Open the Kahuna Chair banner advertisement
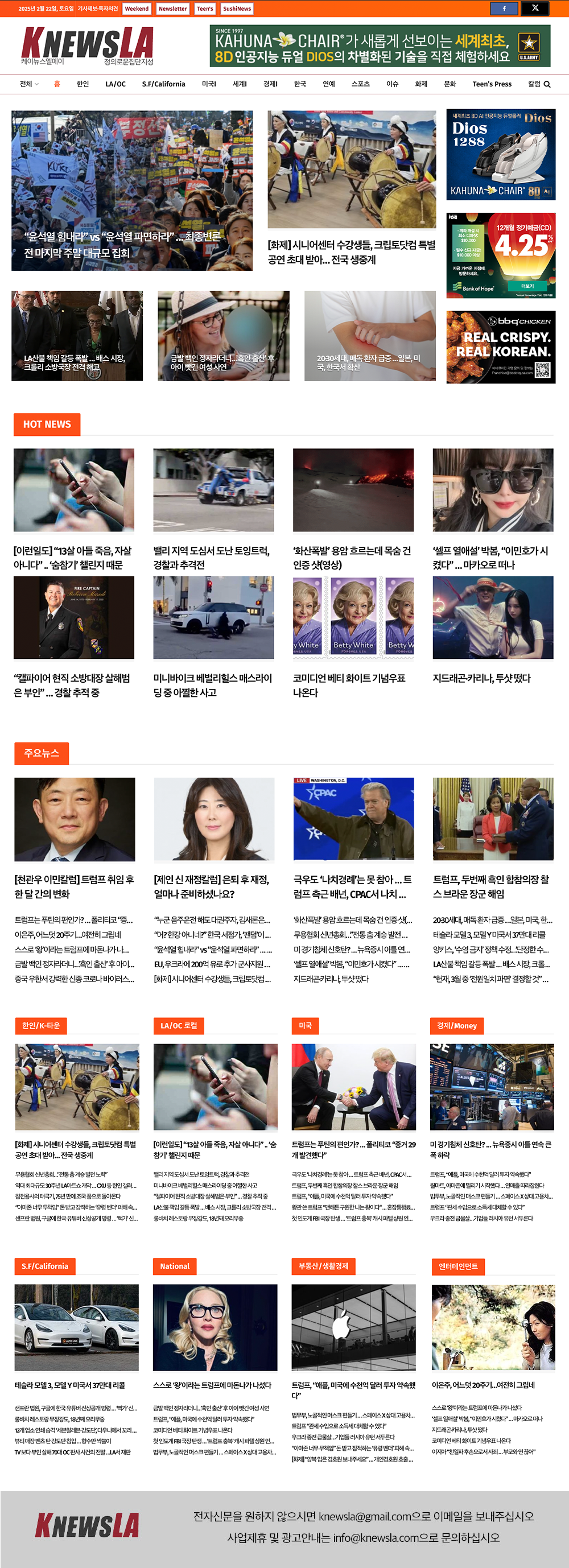The height and width of the screenshot is (1568, 569). [379, 46]
